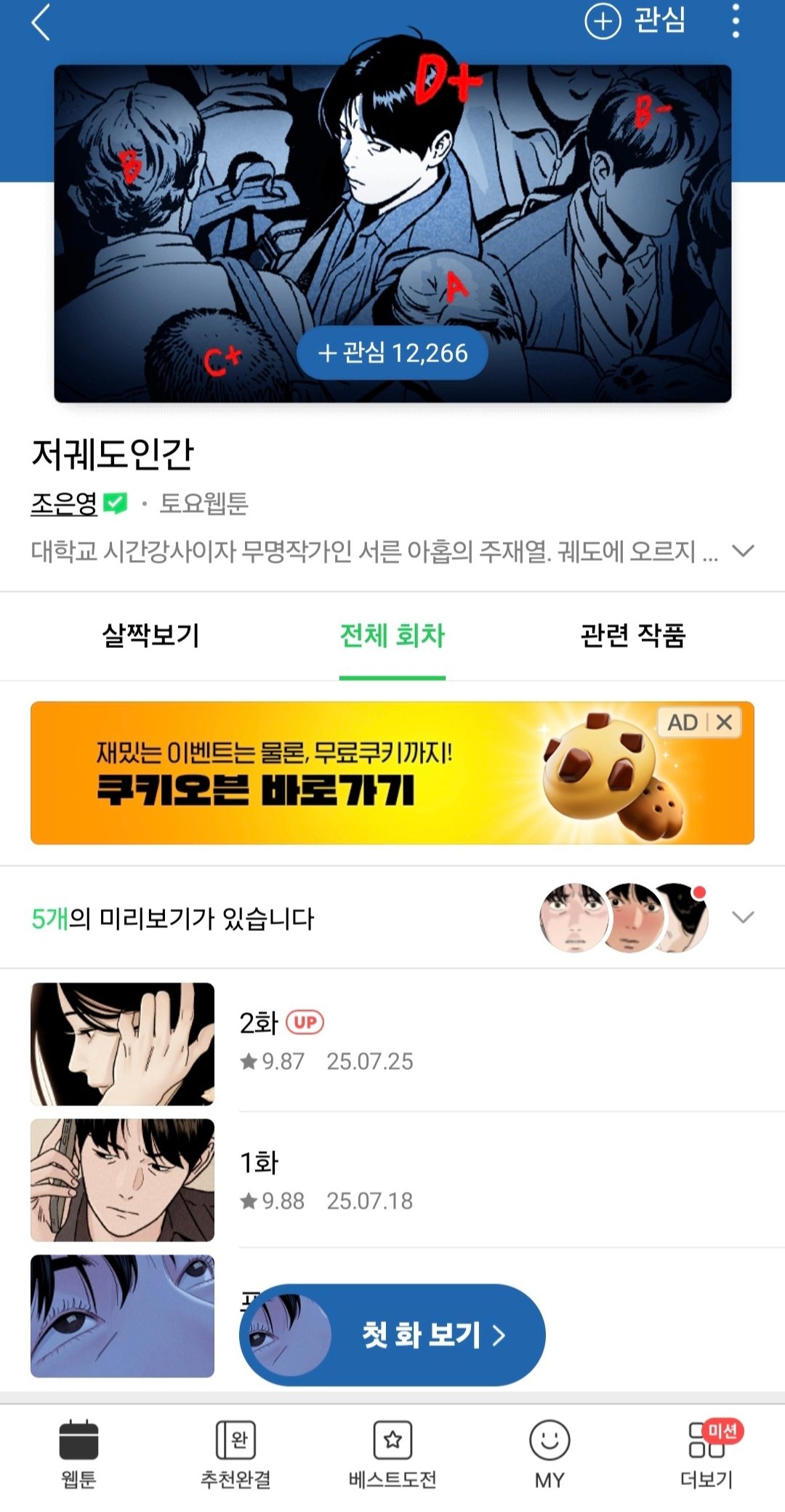
Task: Open the three-dot overflow menu
Action: pos(736,21)
